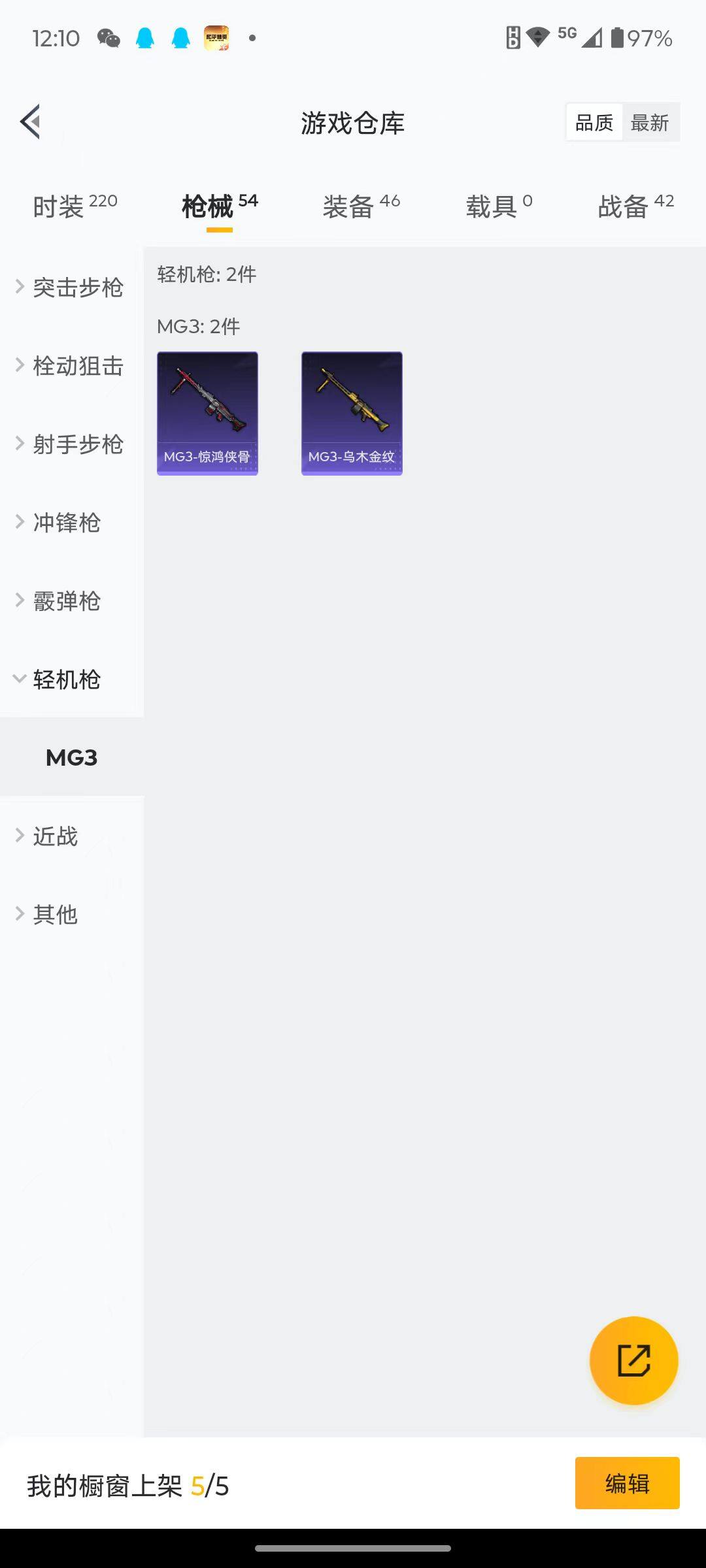Collapse the 轻机枪 category
This screenshot has width=706, height=1568.
[x=65, y=679]
